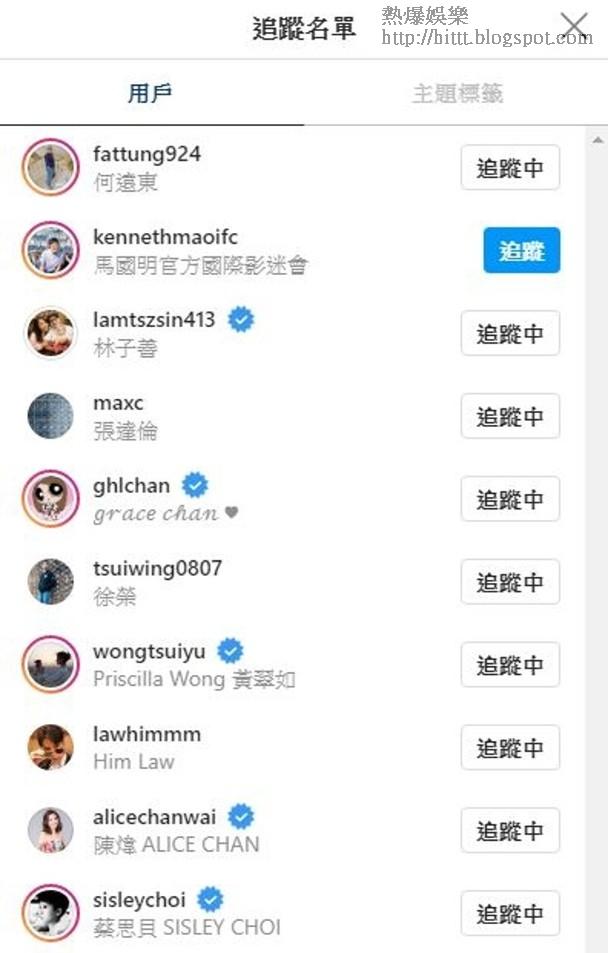Open Him Law lawhimmm profile
The width and height of the screenshot is (608, 953).
point(146,735)
